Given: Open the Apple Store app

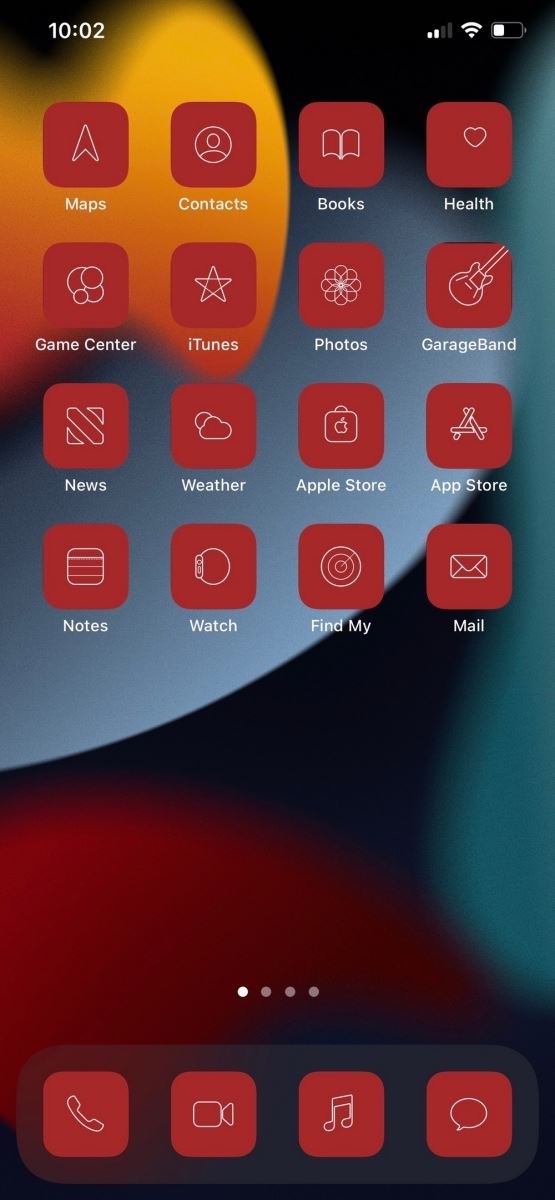Looking at the screenshot, I should pos(341,426).
